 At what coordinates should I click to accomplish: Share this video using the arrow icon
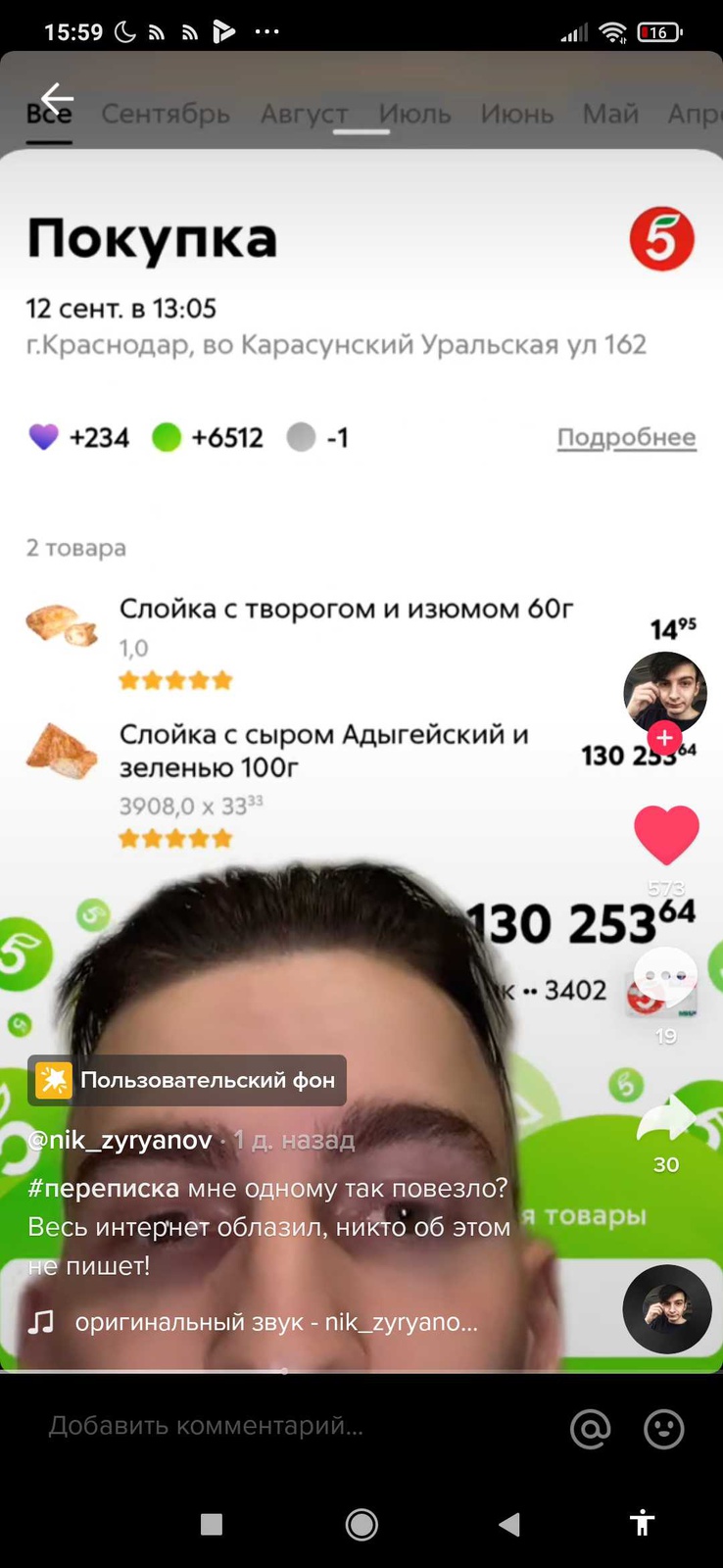(x=665, y=1119)
